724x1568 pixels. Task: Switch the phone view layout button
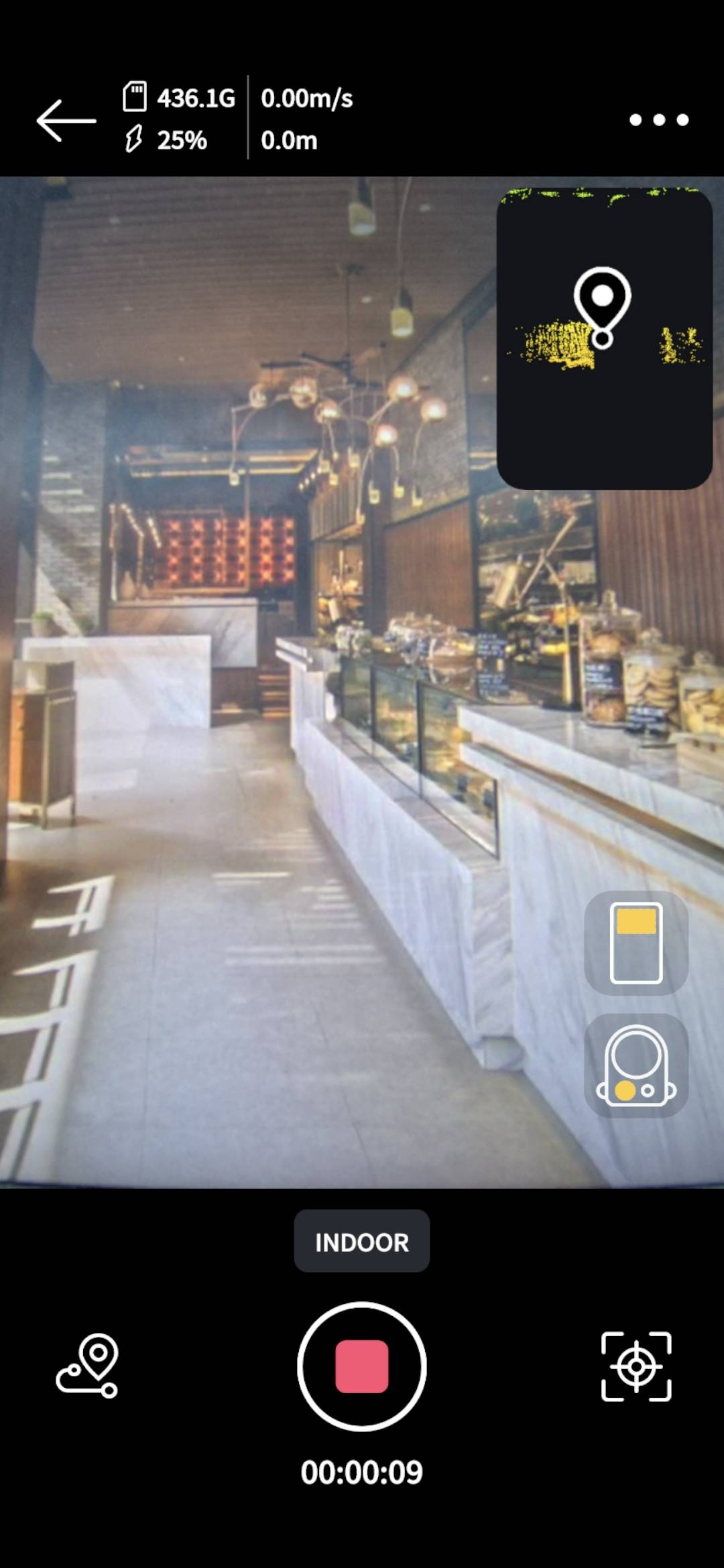coord(636,943)
